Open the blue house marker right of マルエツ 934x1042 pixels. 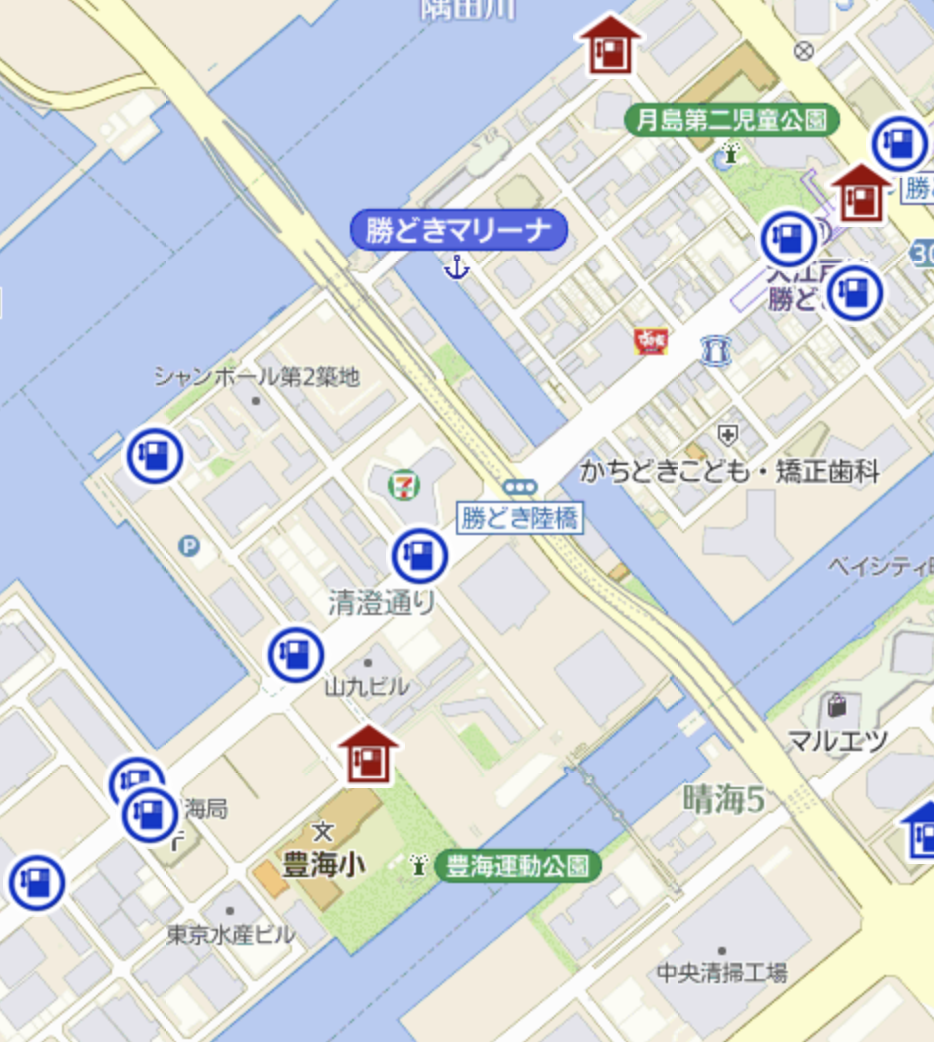pos(921,831)
